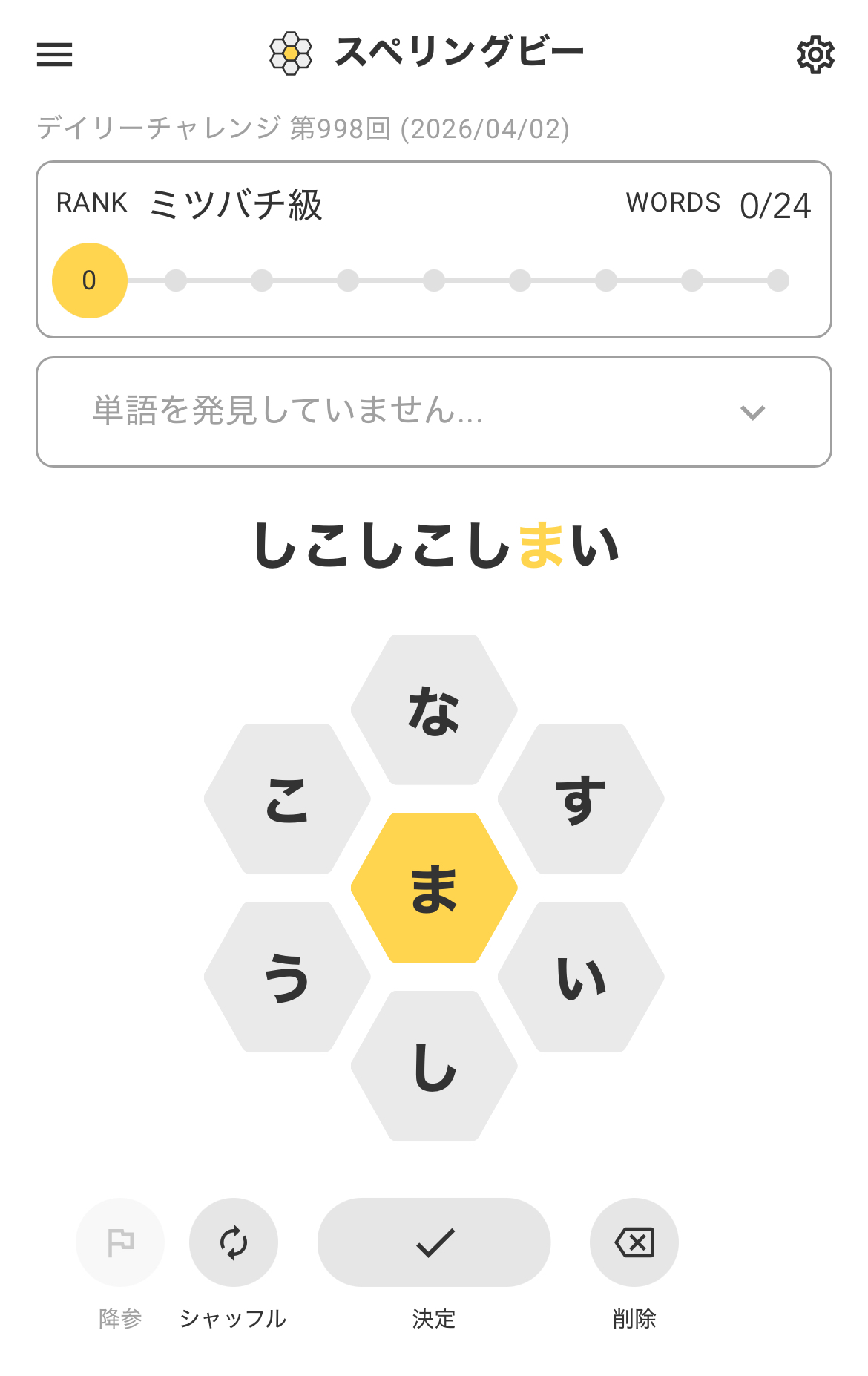Expand the discovered words list
Viewport: 868px width, 1376px height.
[752, 413]
